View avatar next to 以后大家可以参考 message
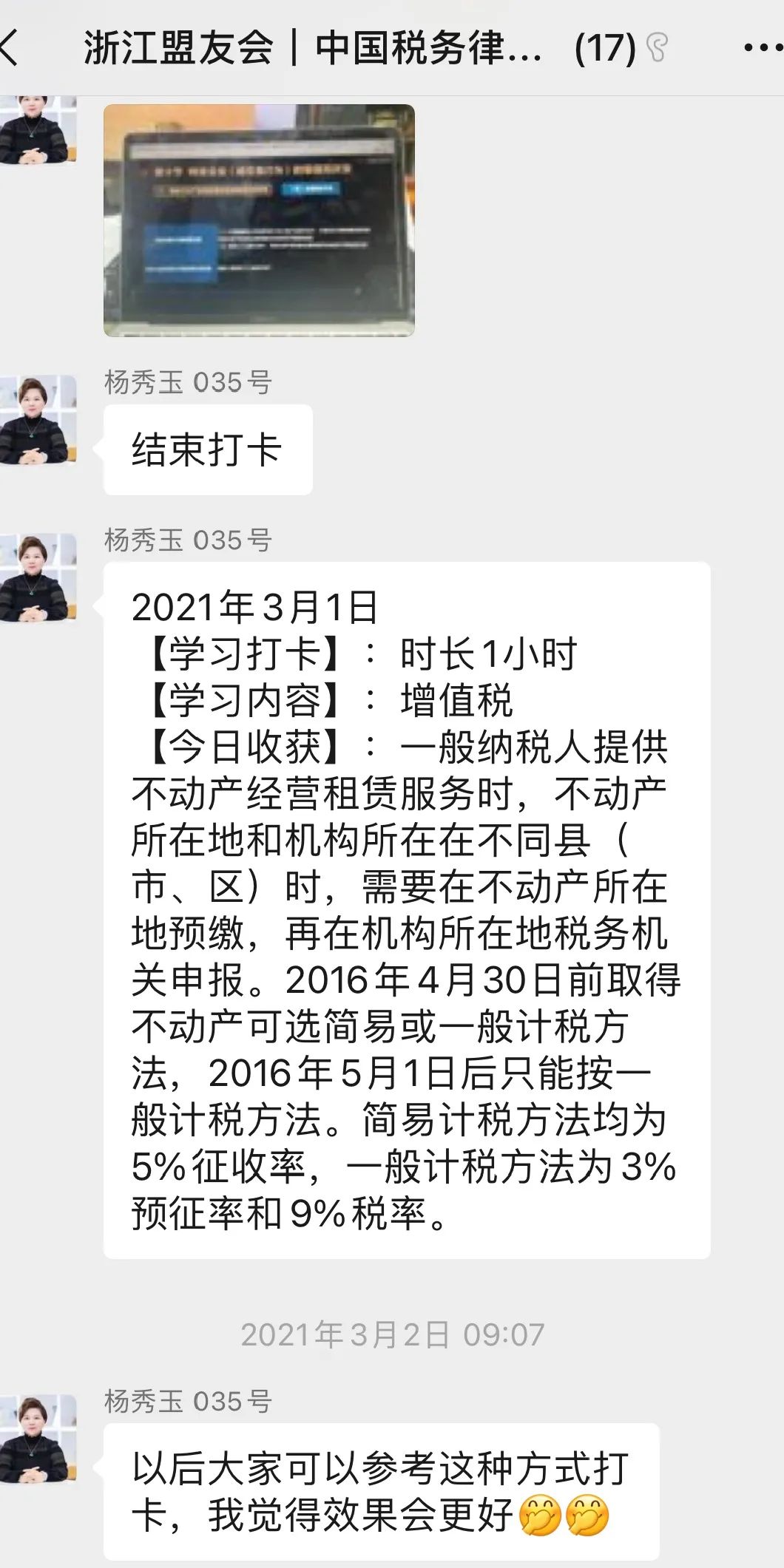This screenshot has width=784, height=1568. (x=38, y=1439)
